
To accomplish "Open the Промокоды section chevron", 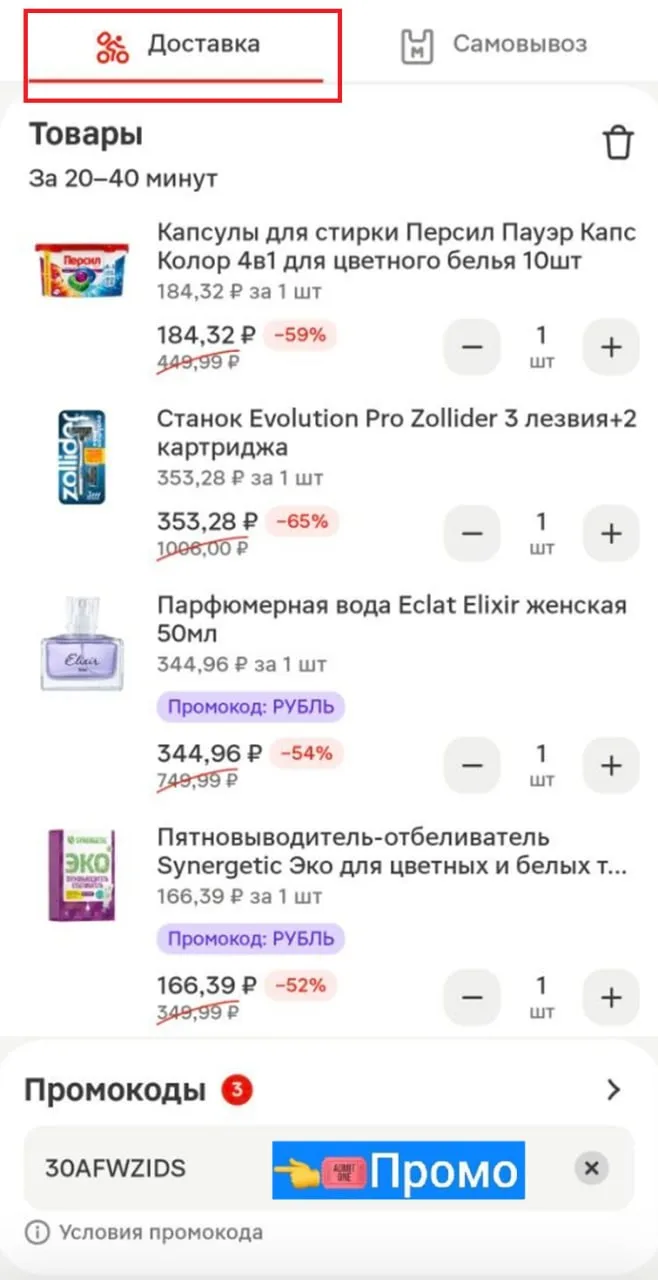I will pyautogui.click(x=614, y=1090).
